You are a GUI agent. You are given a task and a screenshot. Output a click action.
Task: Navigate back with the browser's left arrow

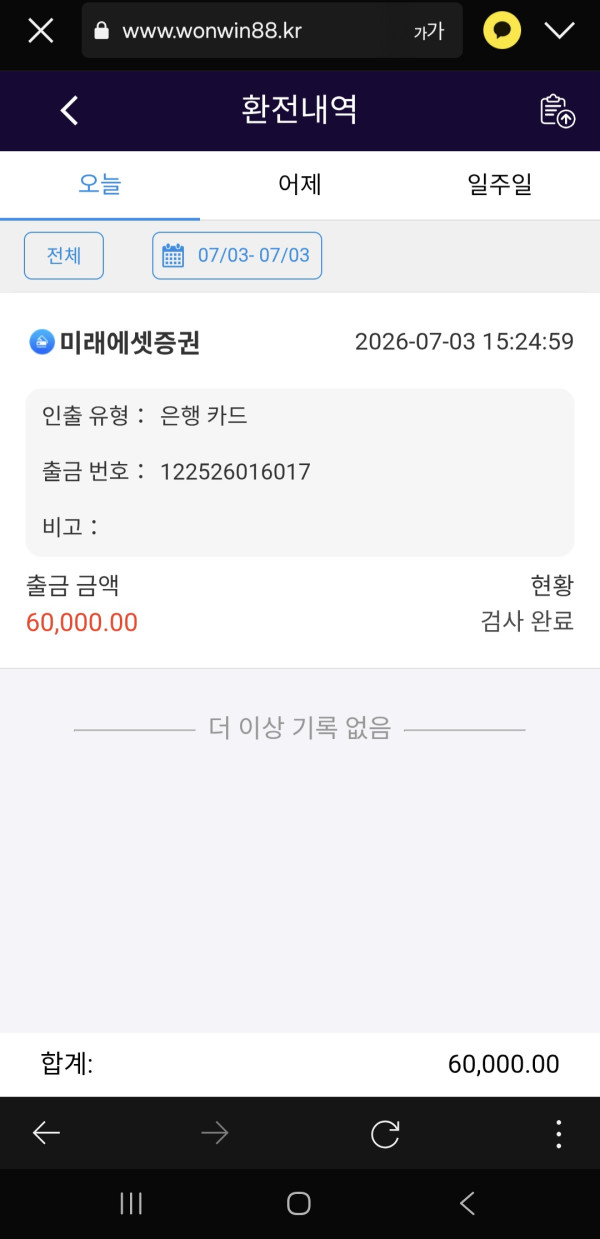tap(46, 1133)
